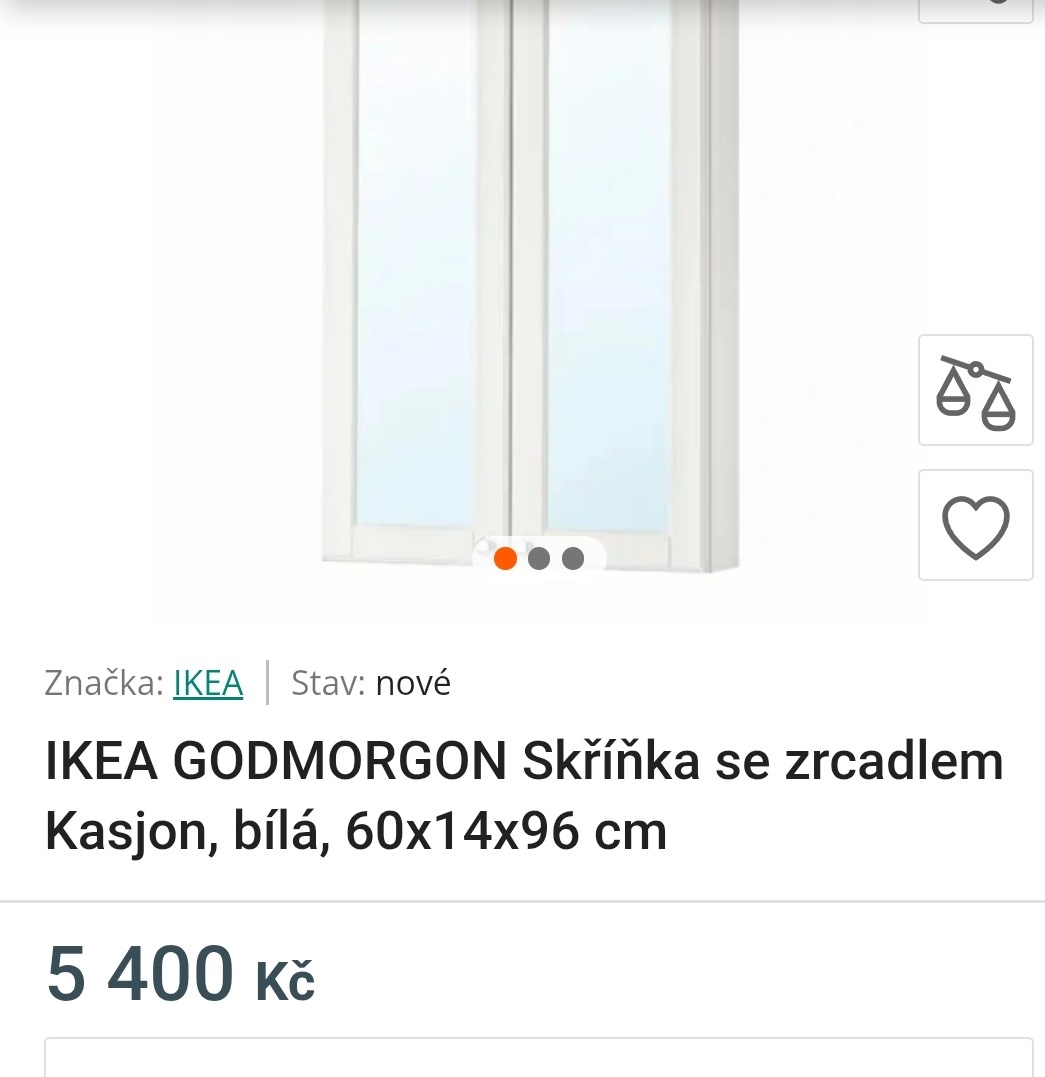Click the 5 400 Kč price text
Screen dimensions: 1045x1077
(x=180, y=975)
